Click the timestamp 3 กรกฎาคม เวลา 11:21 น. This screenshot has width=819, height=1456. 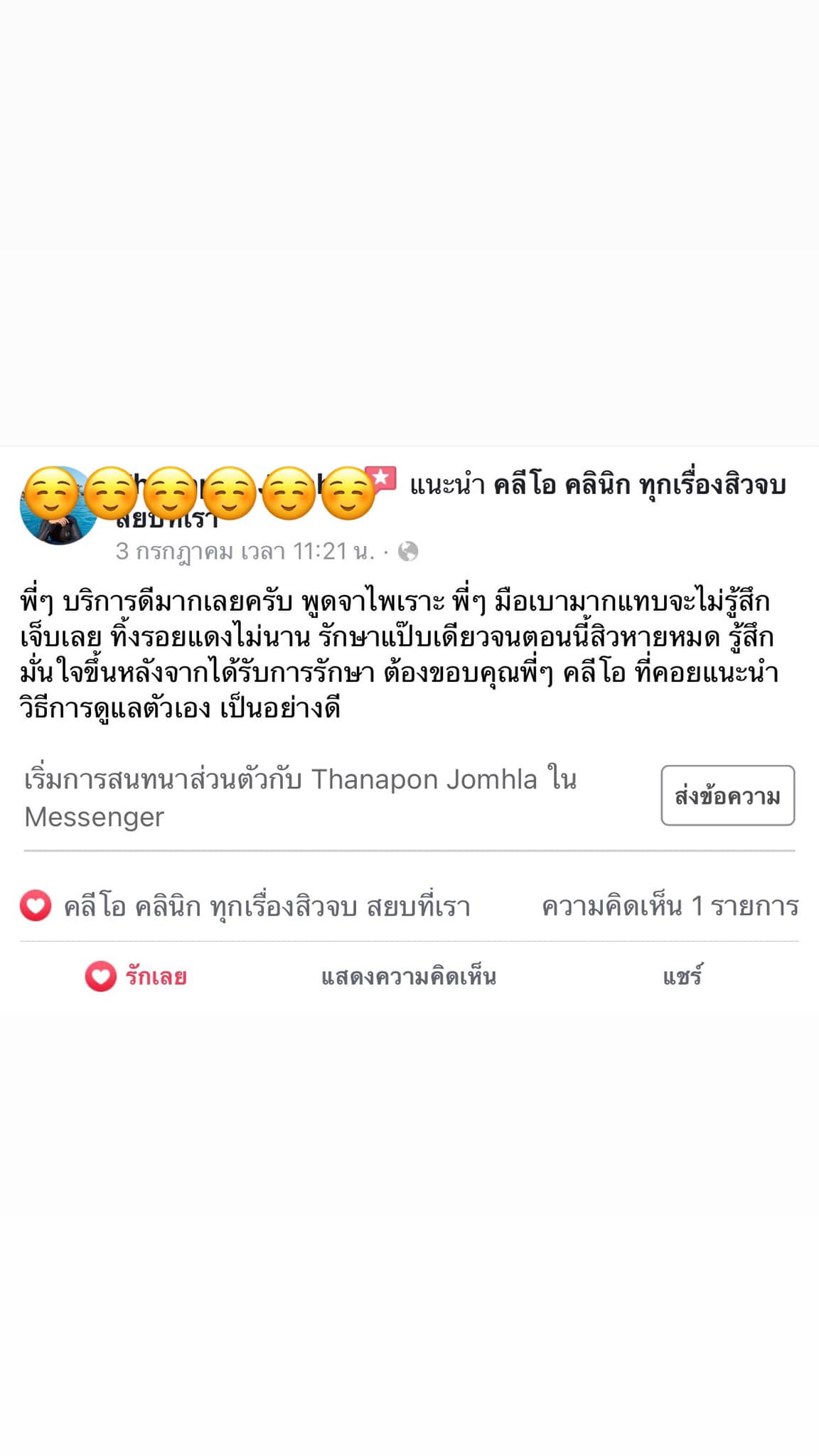(x=245, y=550)
